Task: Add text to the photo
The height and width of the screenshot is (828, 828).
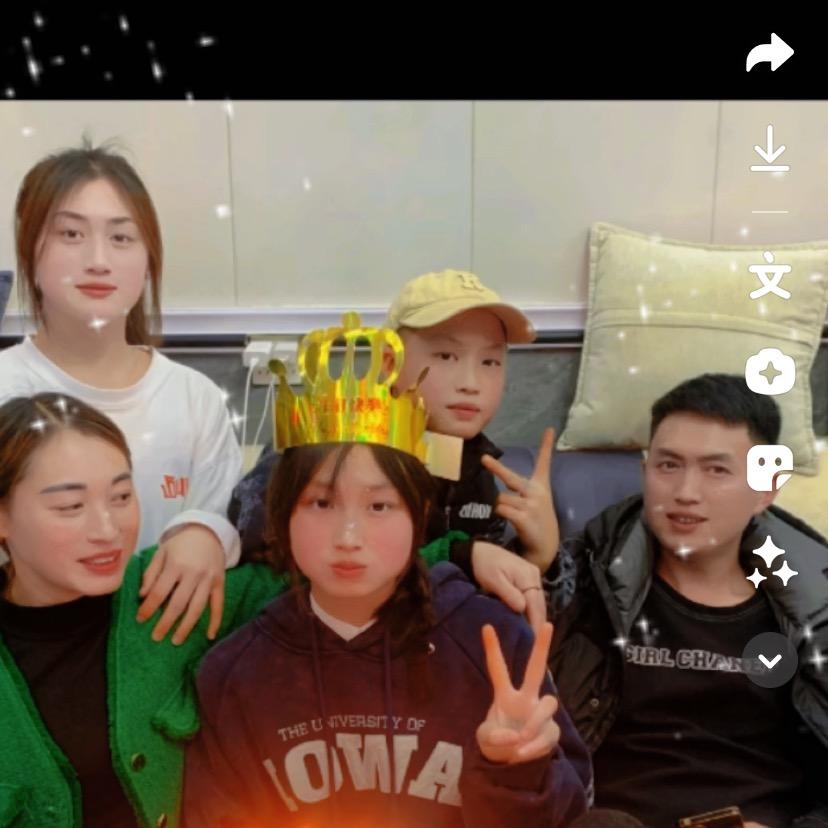Action: point(770,276)
